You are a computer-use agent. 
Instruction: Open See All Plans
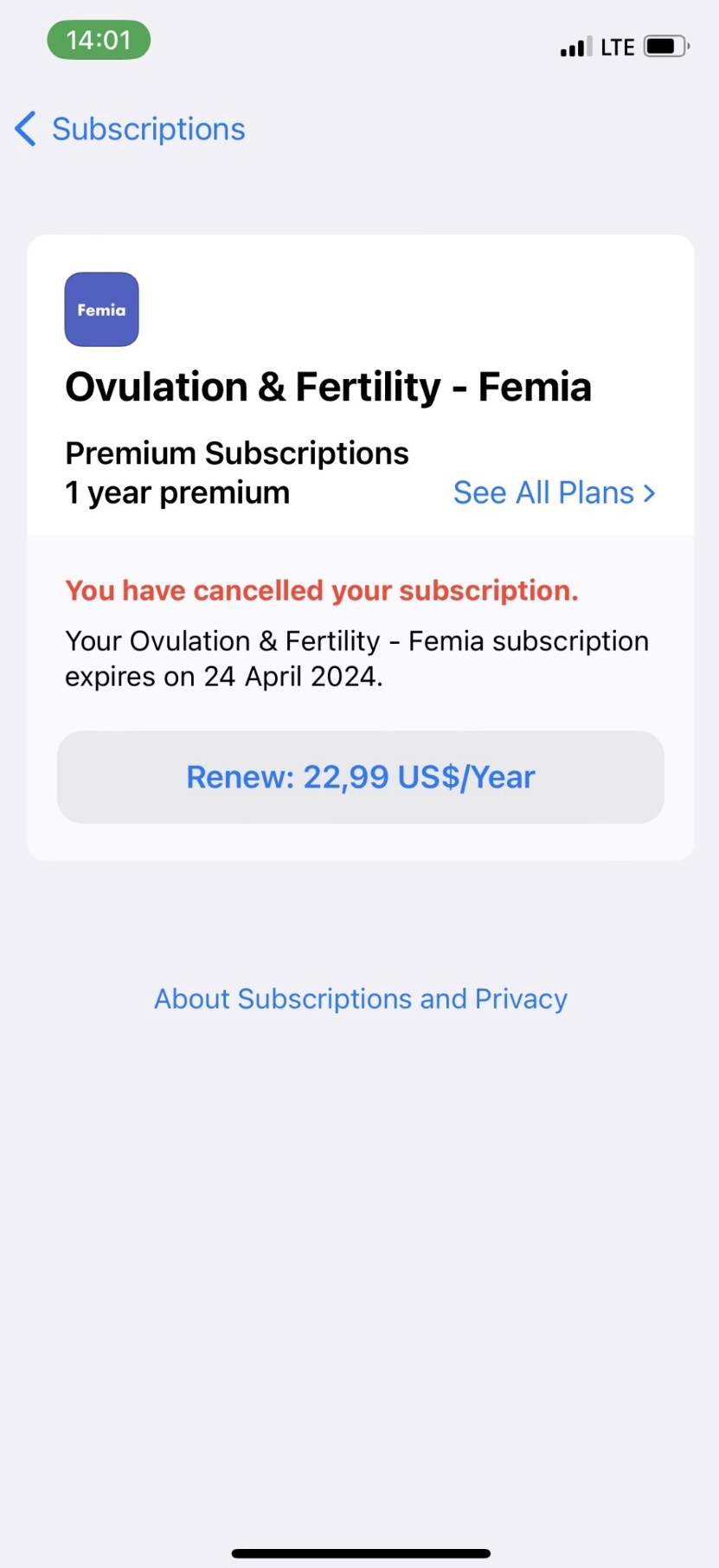click(x=555, y=492)
